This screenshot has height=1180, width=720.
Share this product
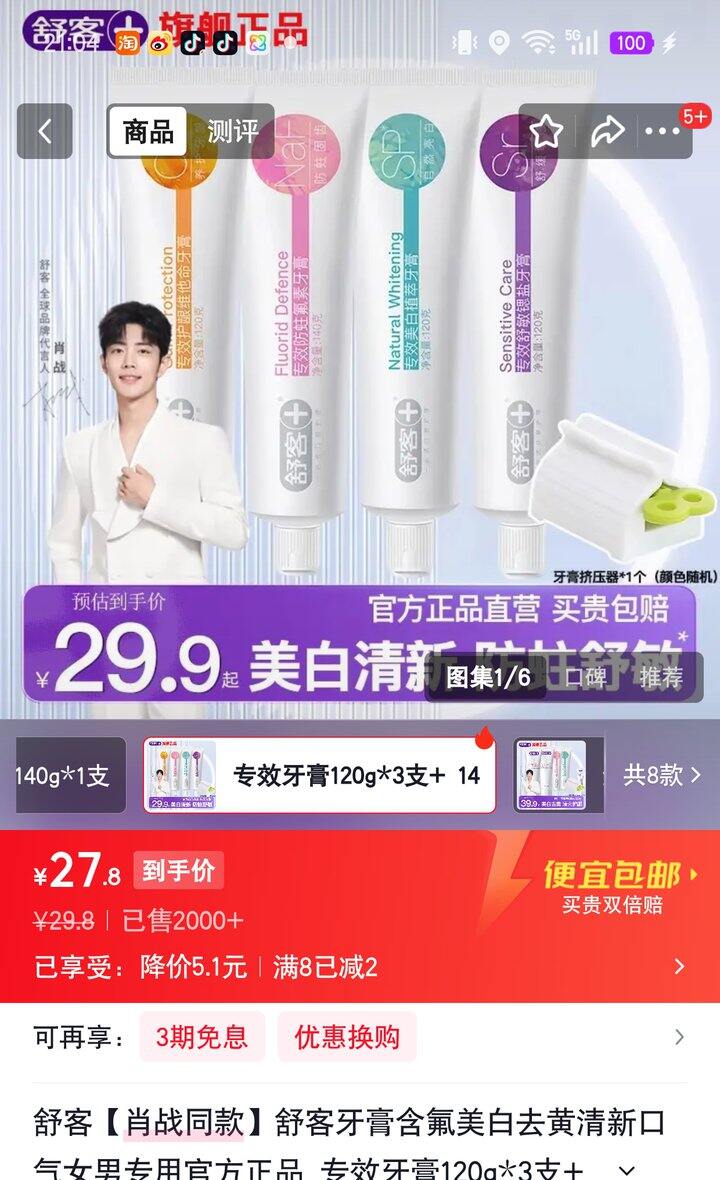(x=607, y=132)
